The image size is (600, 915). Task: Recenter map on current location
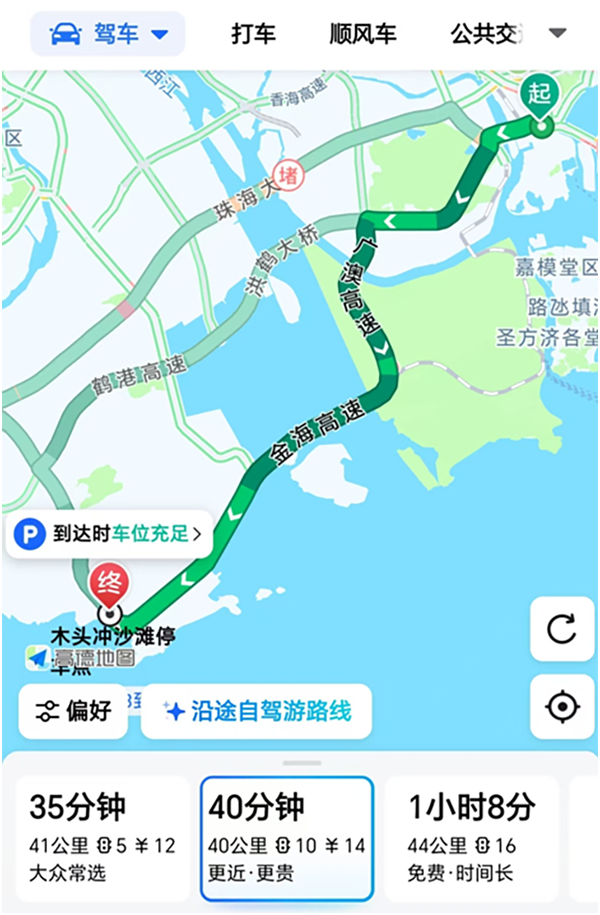click(562, 707)
